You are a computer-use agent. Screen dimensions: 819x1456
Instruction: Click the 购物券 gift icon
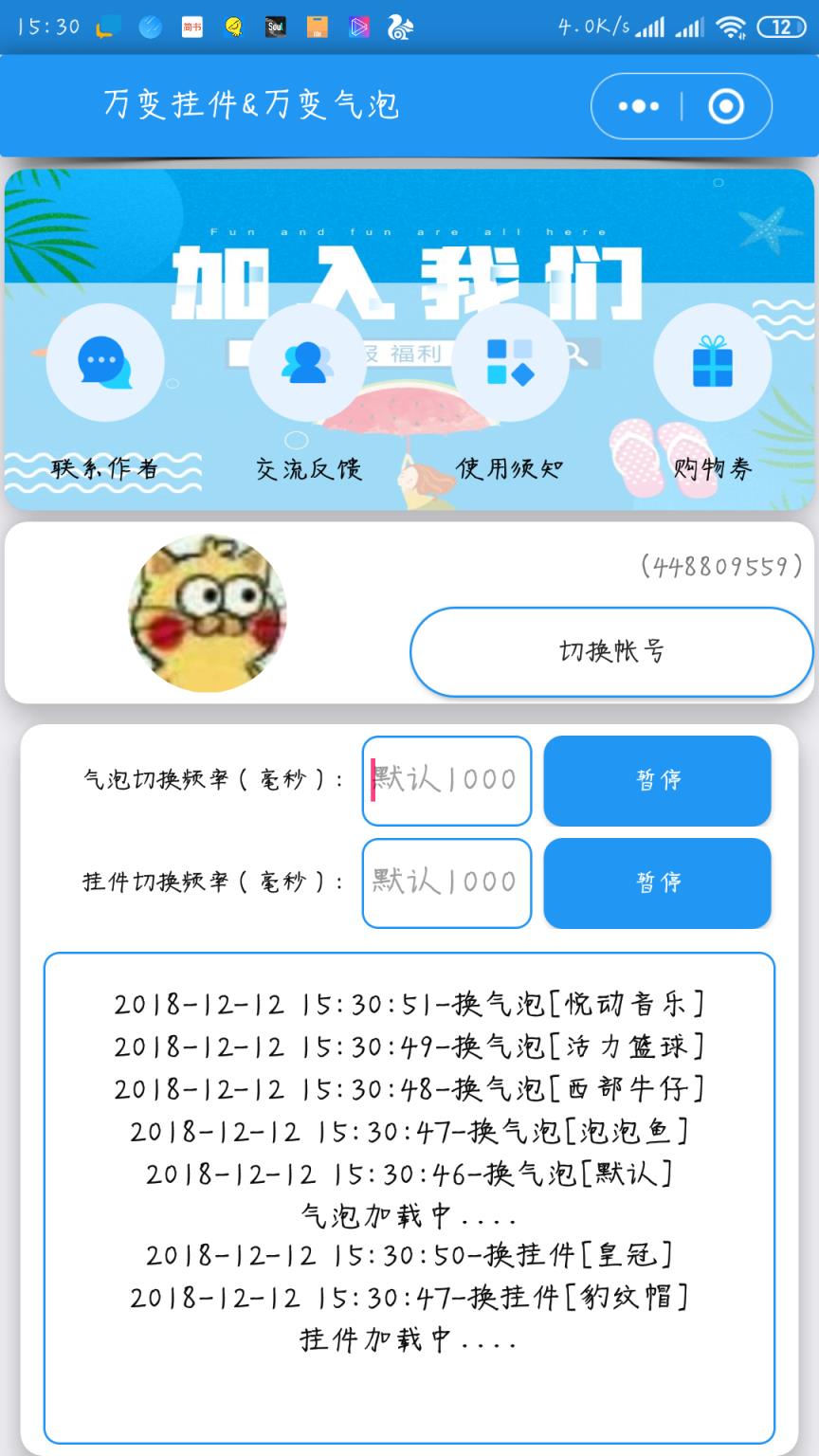coord(712,361)
